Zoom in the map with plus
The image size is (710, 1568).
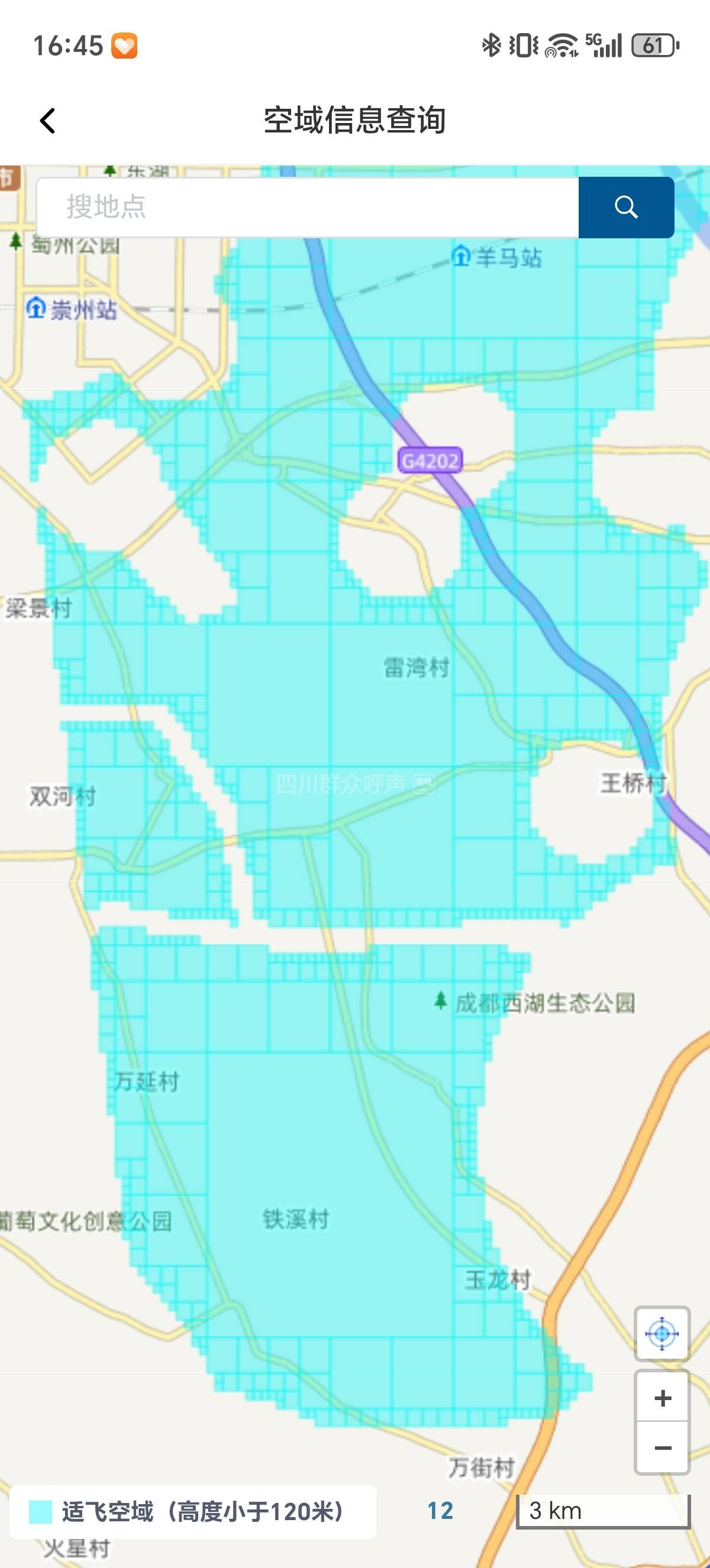(x=662, y=1398)
